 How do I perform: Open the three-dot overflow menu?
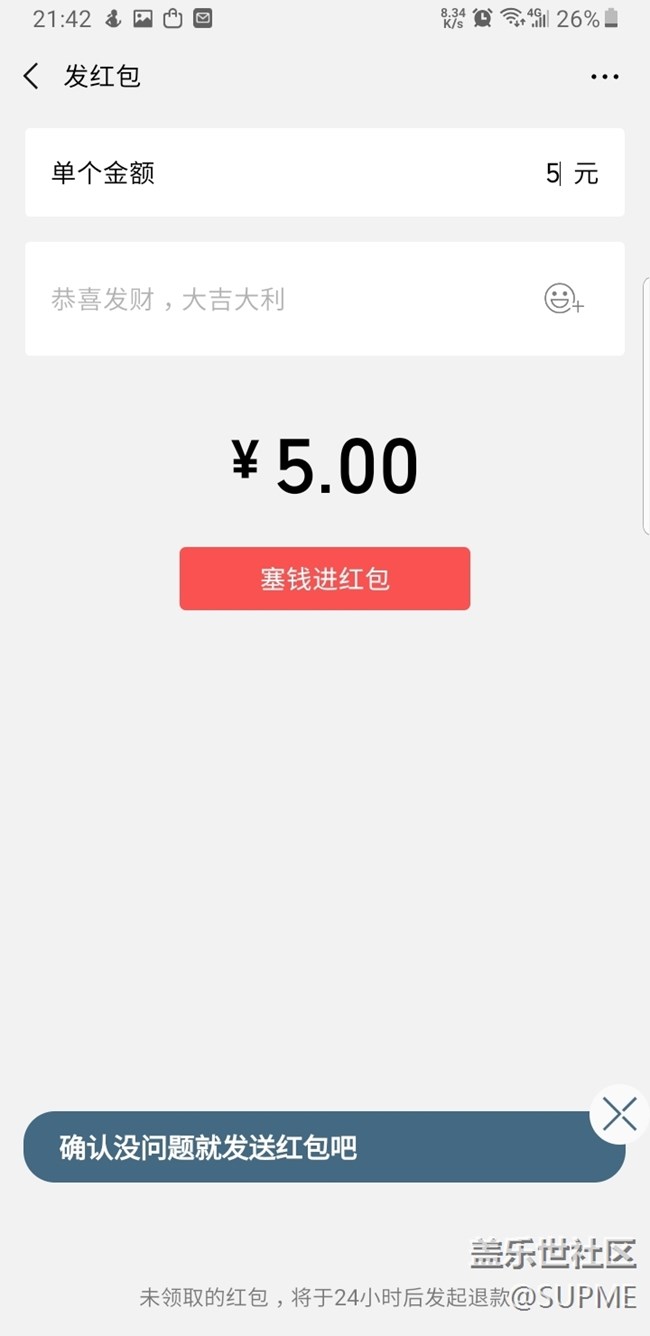coord(604,77)
